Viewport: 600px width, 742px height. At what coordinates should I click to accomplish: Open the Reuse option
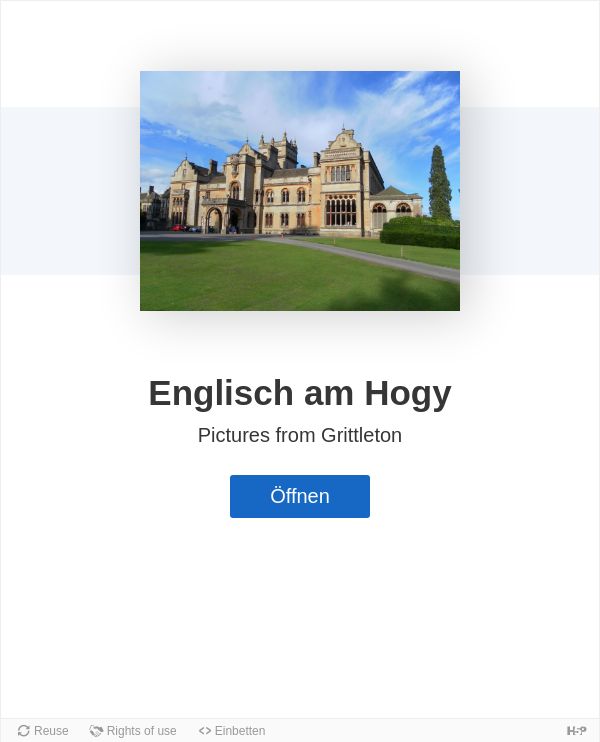(x=43, y=731)
